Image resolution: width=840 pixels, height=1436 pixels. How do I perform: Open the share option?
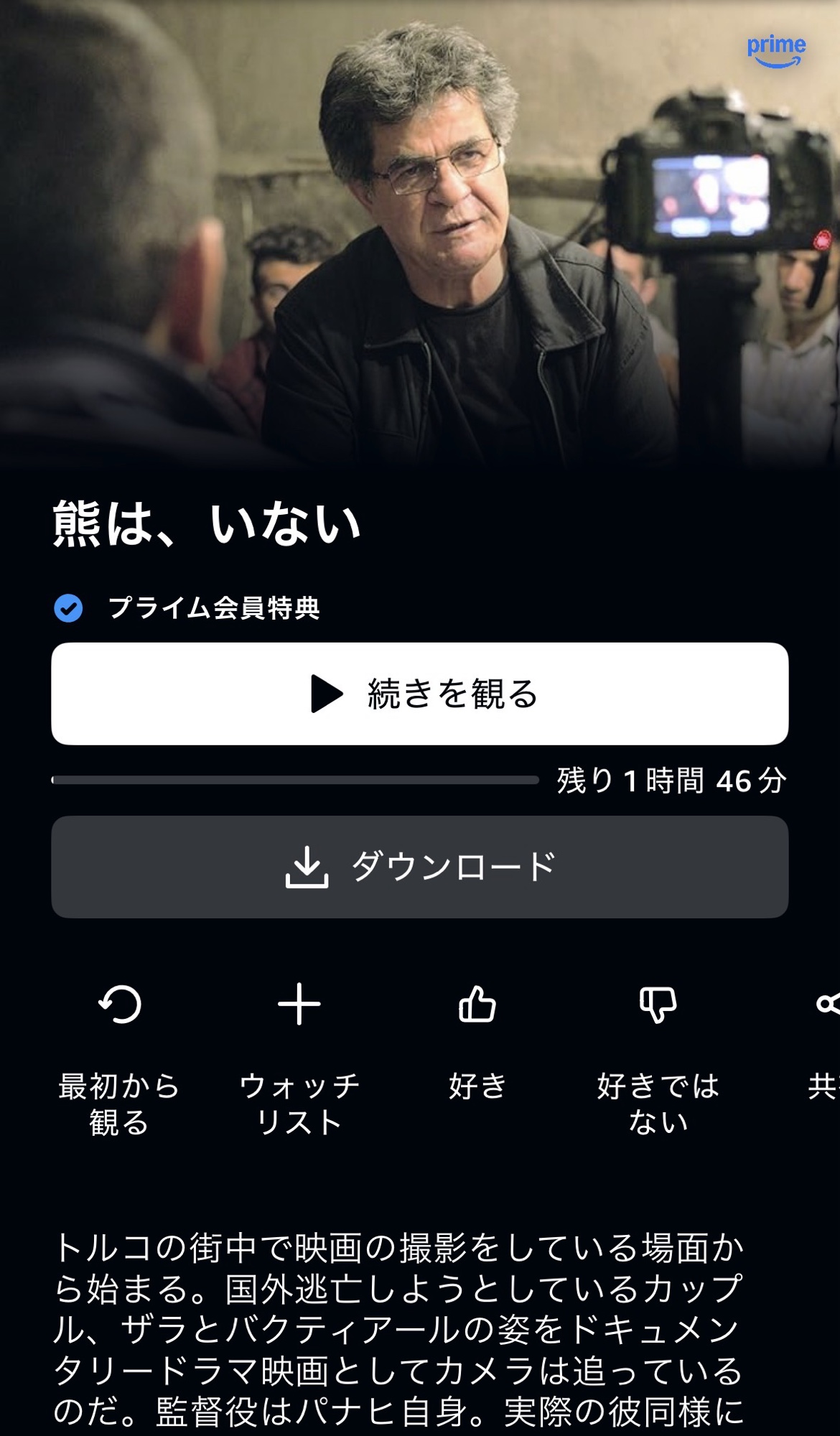(827, 1004)
